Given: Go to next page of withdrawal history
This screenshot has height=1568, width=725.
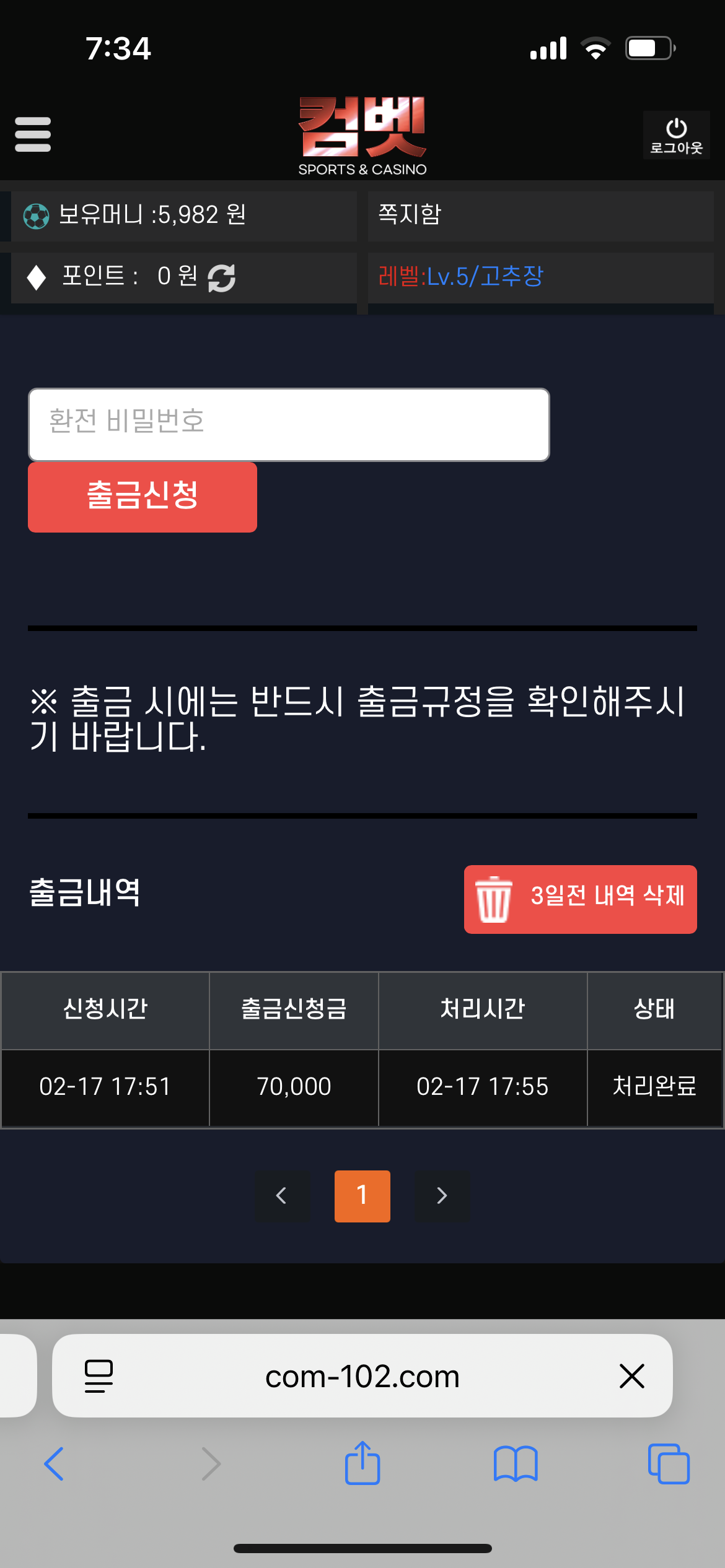Looking at the screenshot, I should 442,1196.
